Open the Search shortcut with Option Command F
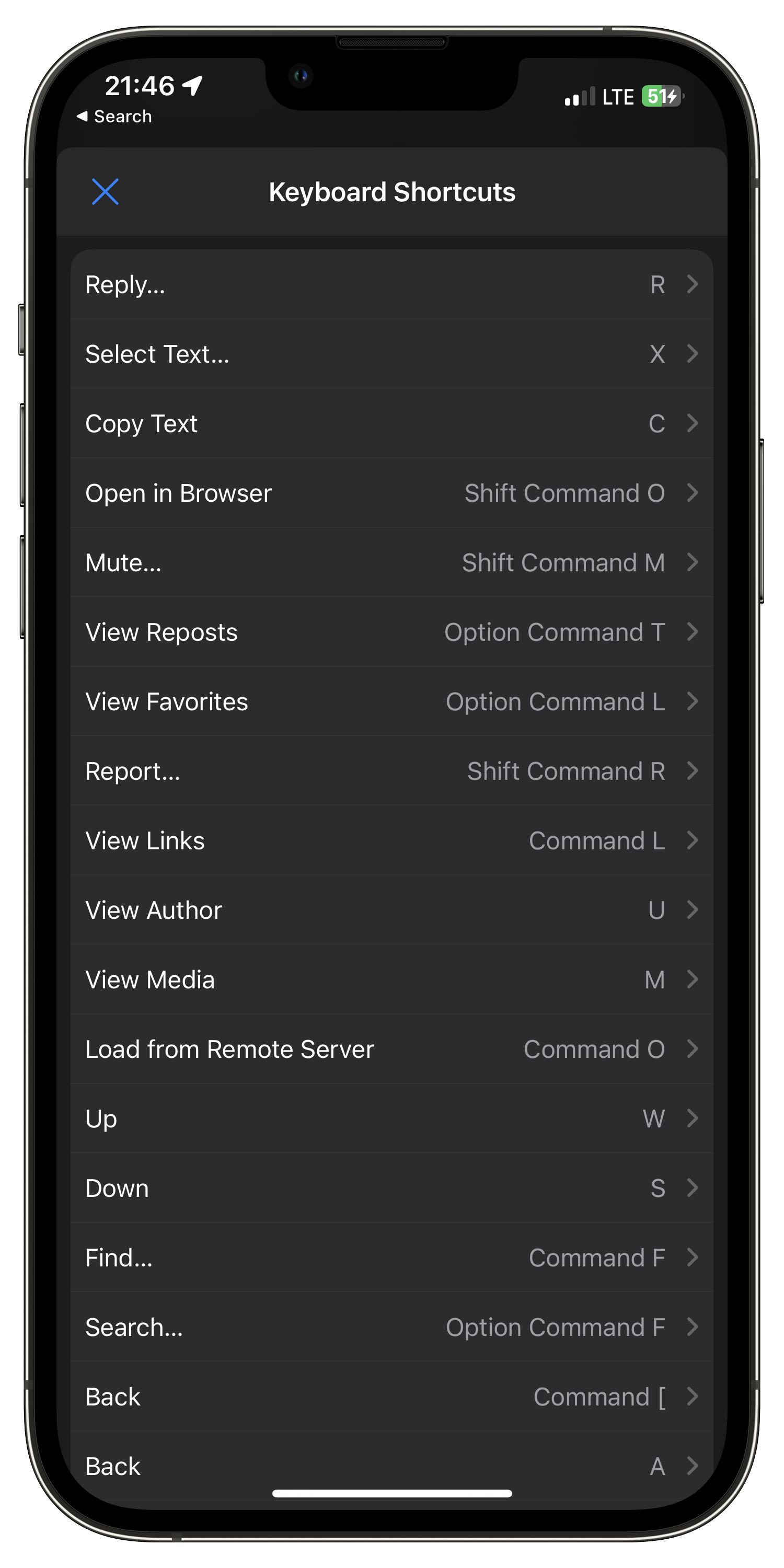Viewport: 784px width, 1568px height. (392, 1327)
